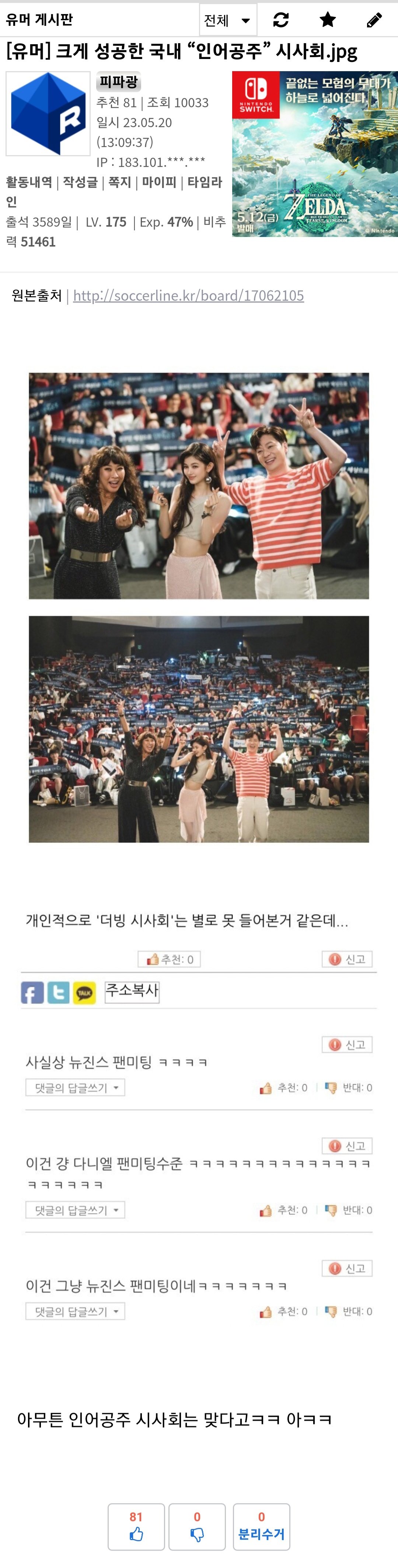This screenshot has width=398, height=1568.
Task: Write a new post with the pencil icon
Action: 374,20
